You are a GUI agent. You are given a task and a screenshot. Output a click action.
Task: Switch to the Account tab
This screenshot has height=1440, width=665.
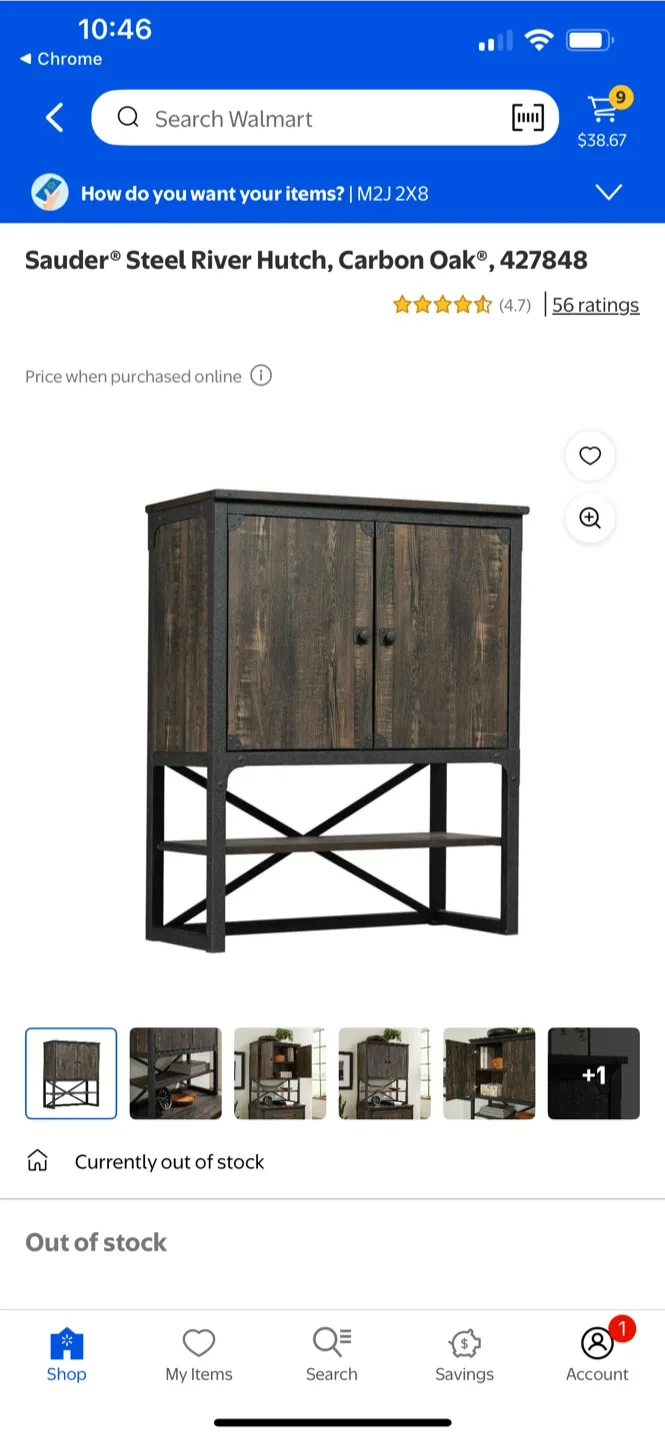[597, 1355]
